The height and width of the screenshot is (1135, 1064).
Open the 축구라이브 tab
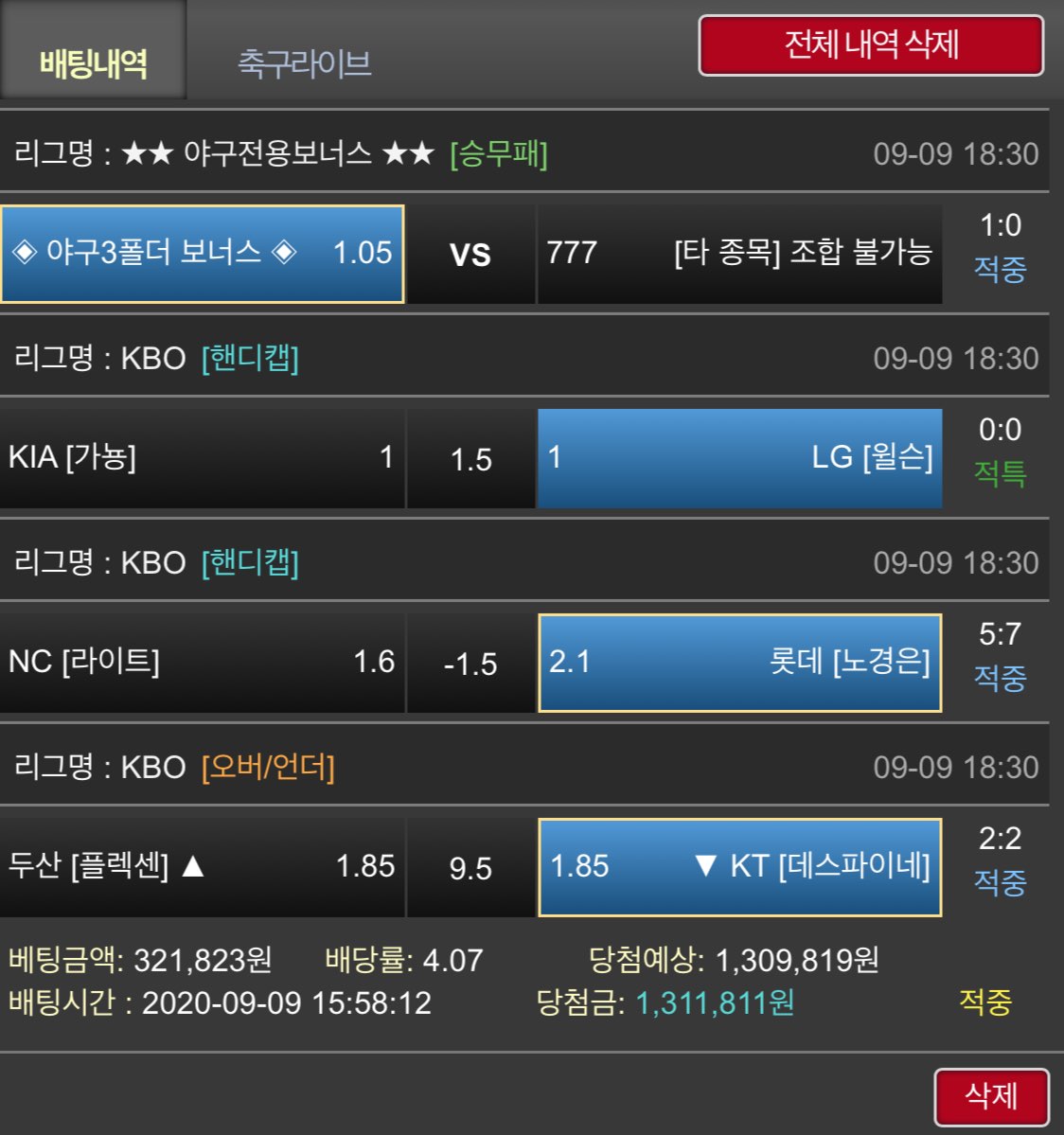point(304,63)
